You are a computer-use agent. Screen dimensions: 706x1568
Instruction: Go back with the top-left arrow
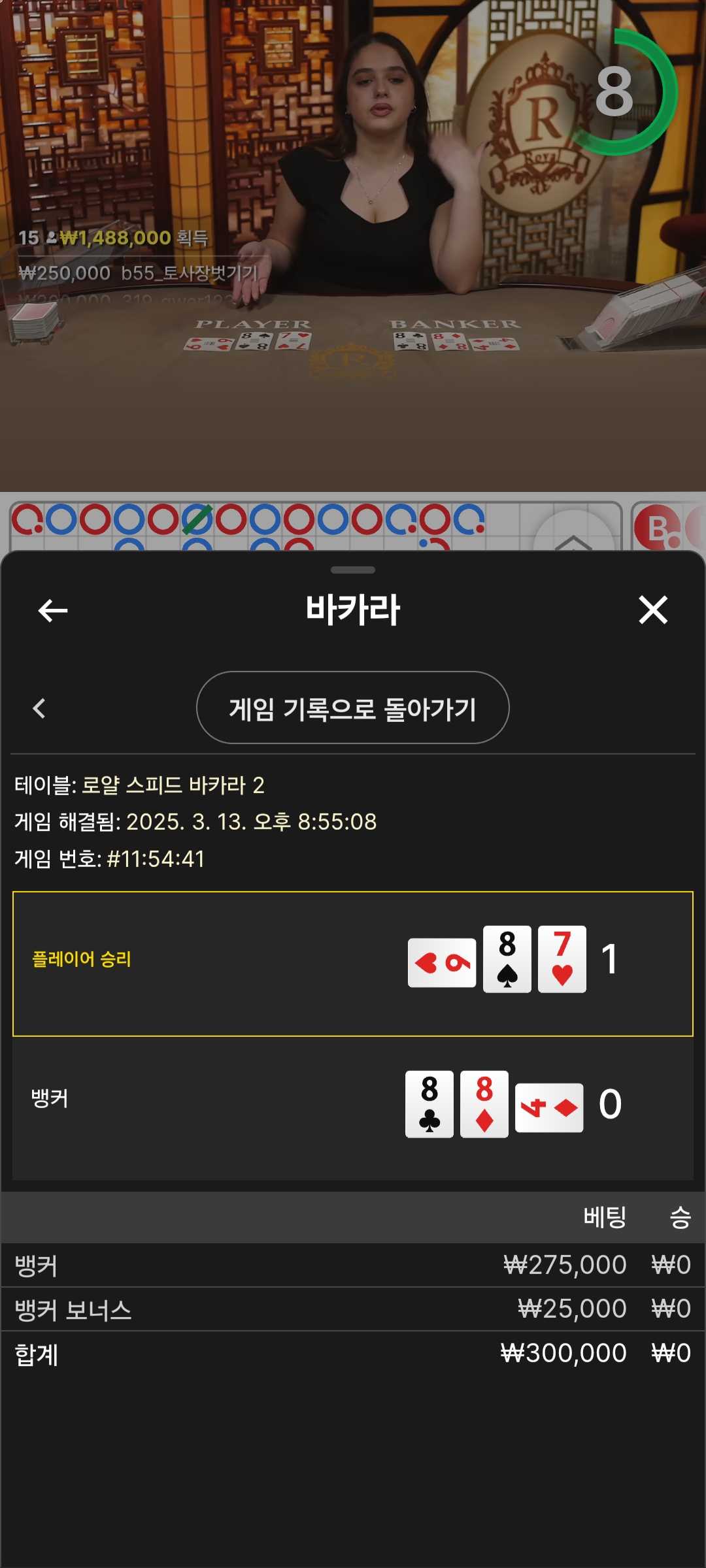click(x=53, y=611)
